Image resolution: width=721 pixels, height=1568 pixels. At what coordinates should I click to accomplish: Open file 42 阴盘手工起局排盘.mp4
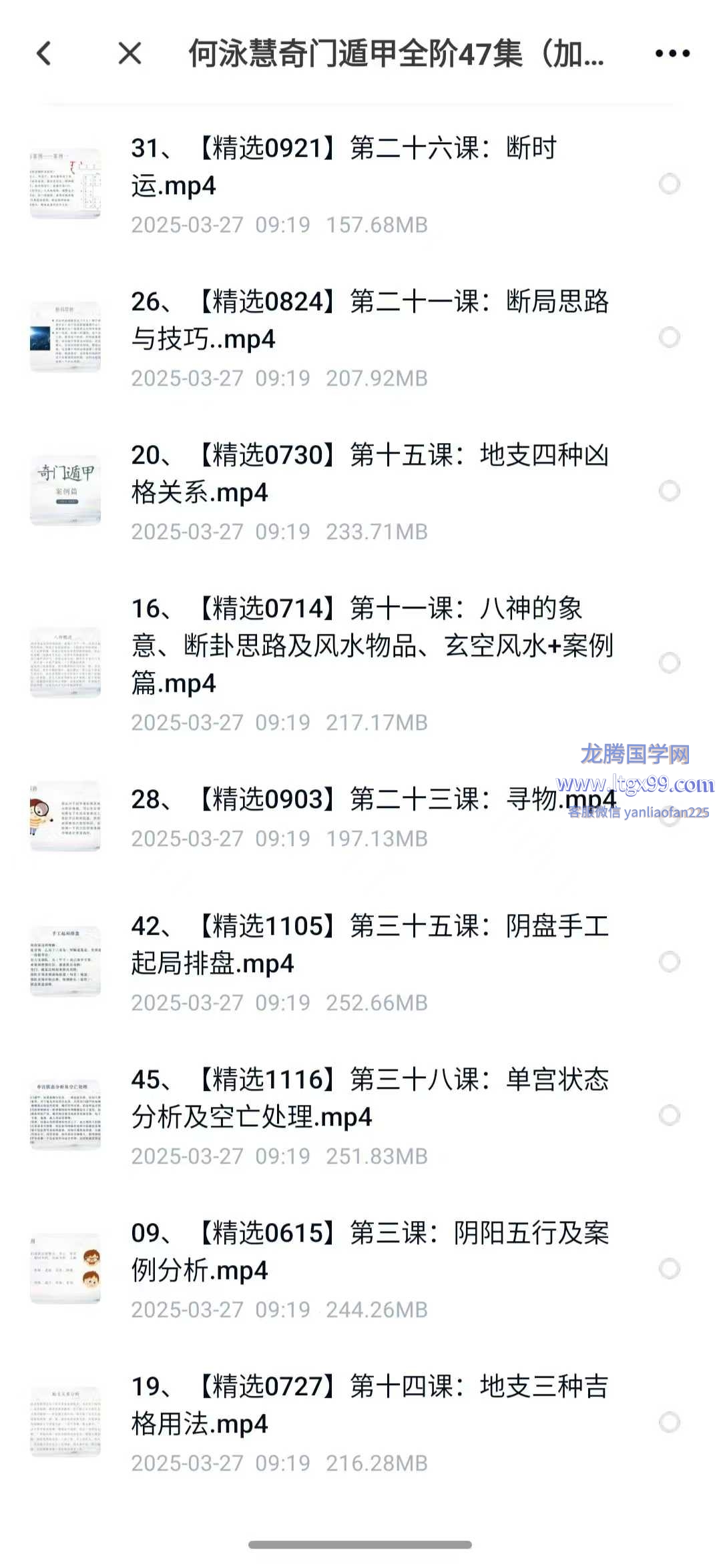pyautogui.click(x=369, y=945)
